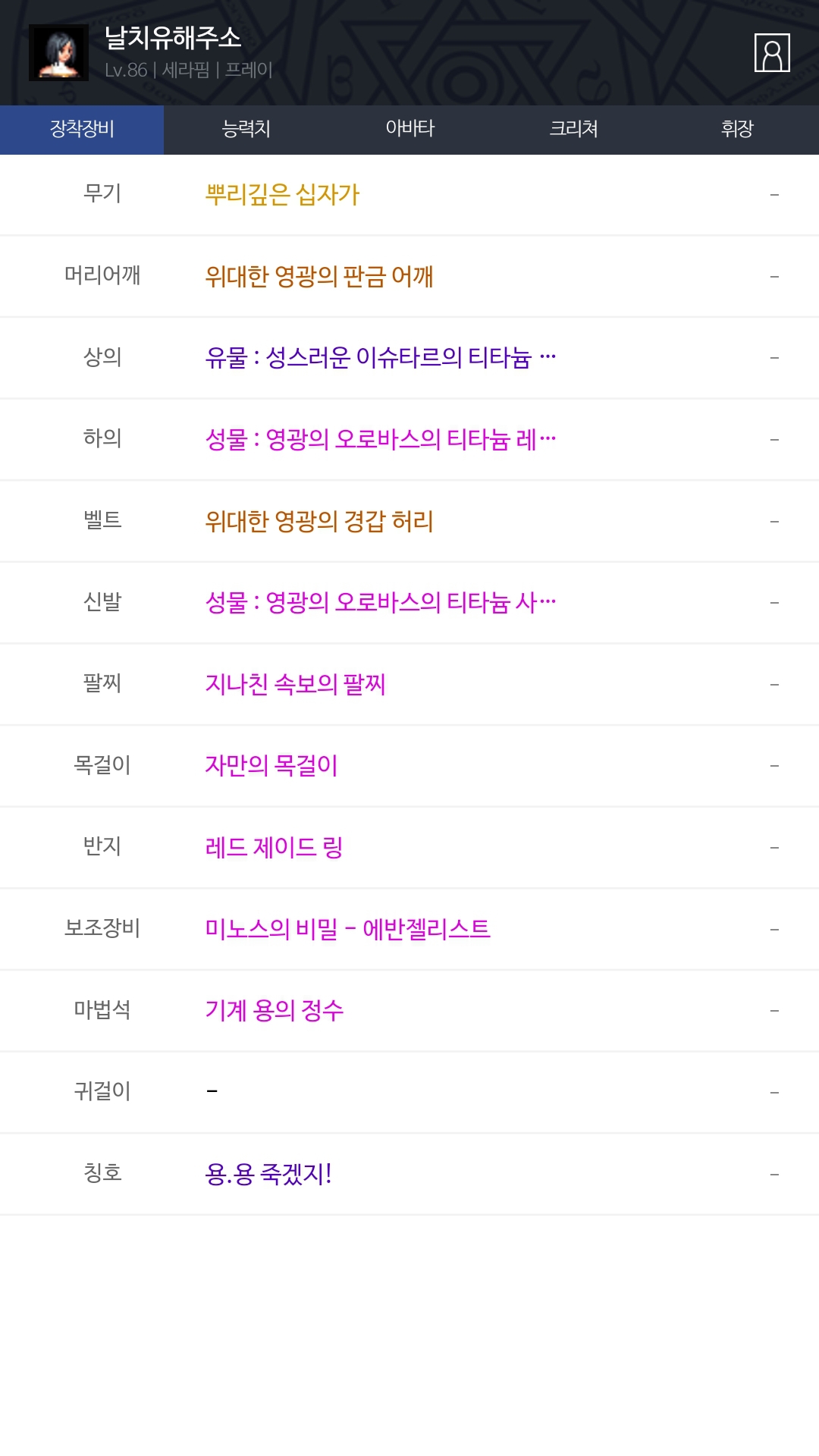
Task: Switch to the 능력치 tab
Action: pyautogui.click(x=246, y=129)
